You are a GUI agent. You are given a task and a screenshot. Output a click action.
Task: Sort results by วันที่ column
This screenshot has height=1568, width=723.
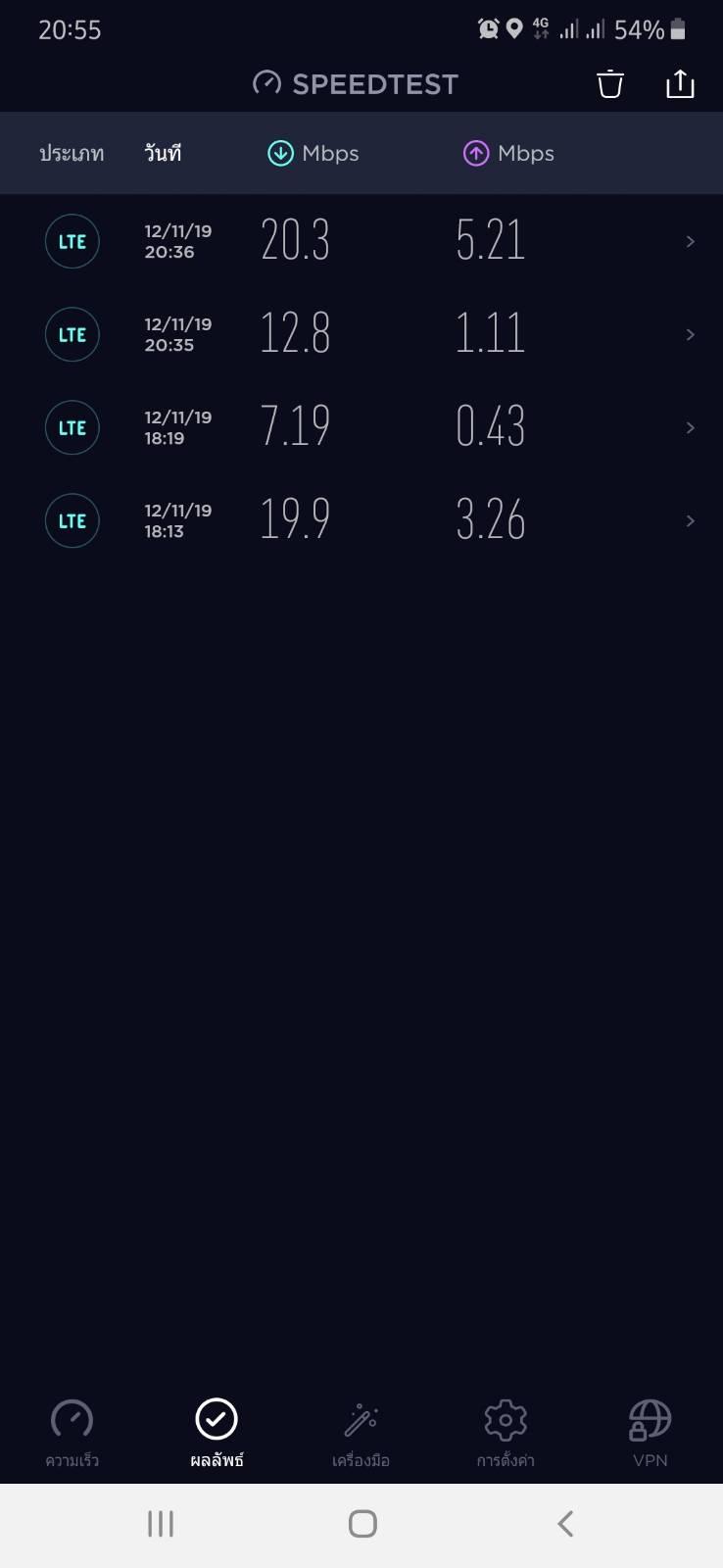coord(163,154)
